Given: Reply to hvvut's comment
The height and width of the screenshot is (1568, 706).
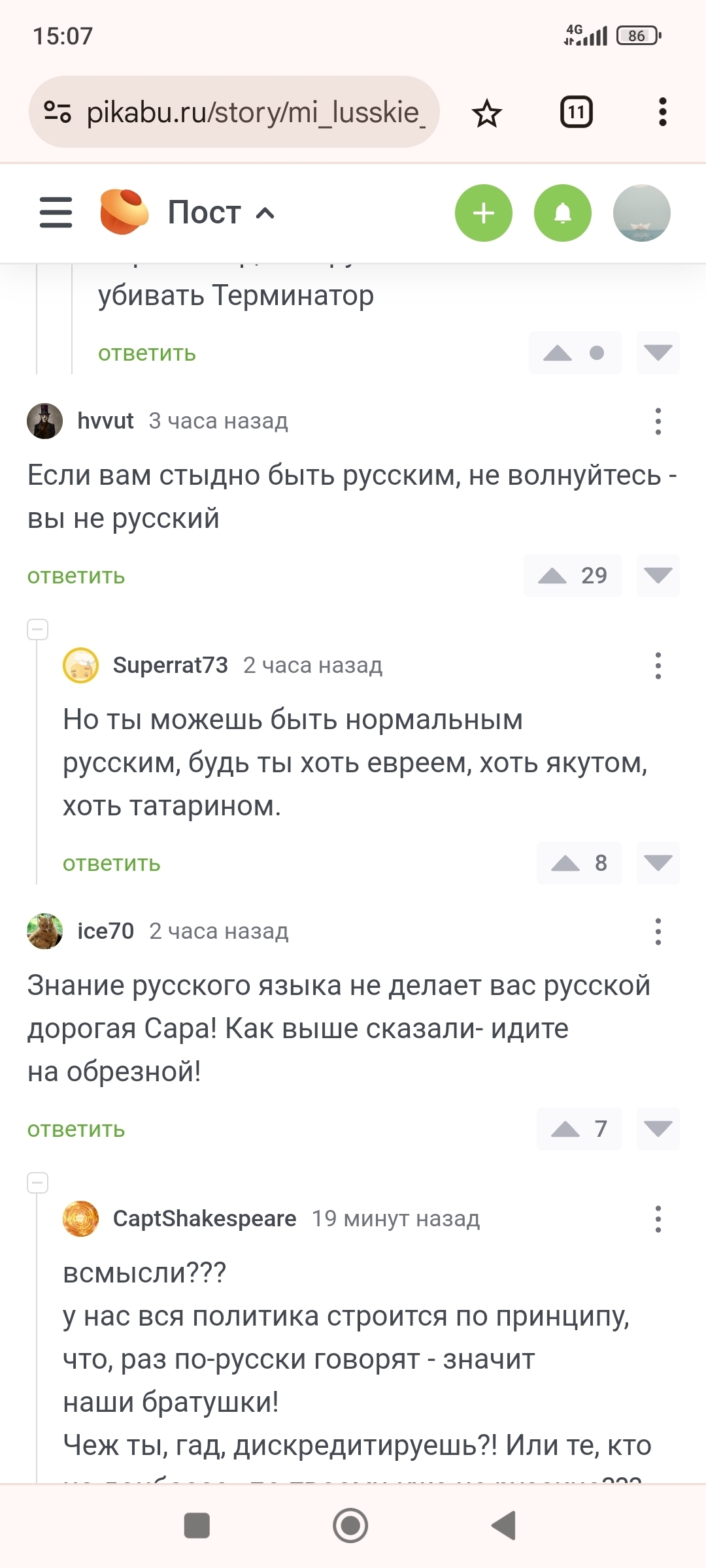Looking at the screenshot, I should tap(76, 576).
